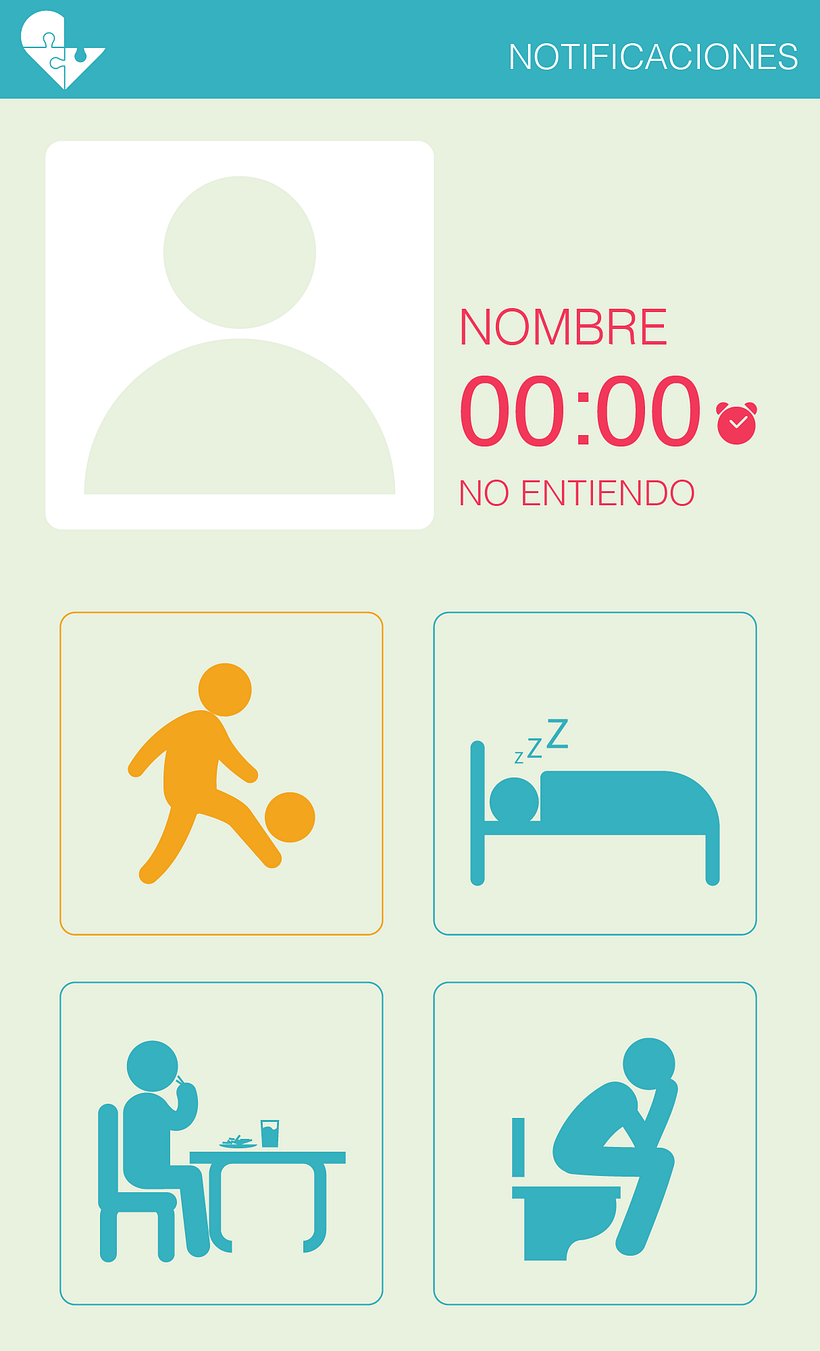Pick the eating at table tile
This screenshot has width=820, height=1351.
pyautogui.click(x=221, y=1143)
